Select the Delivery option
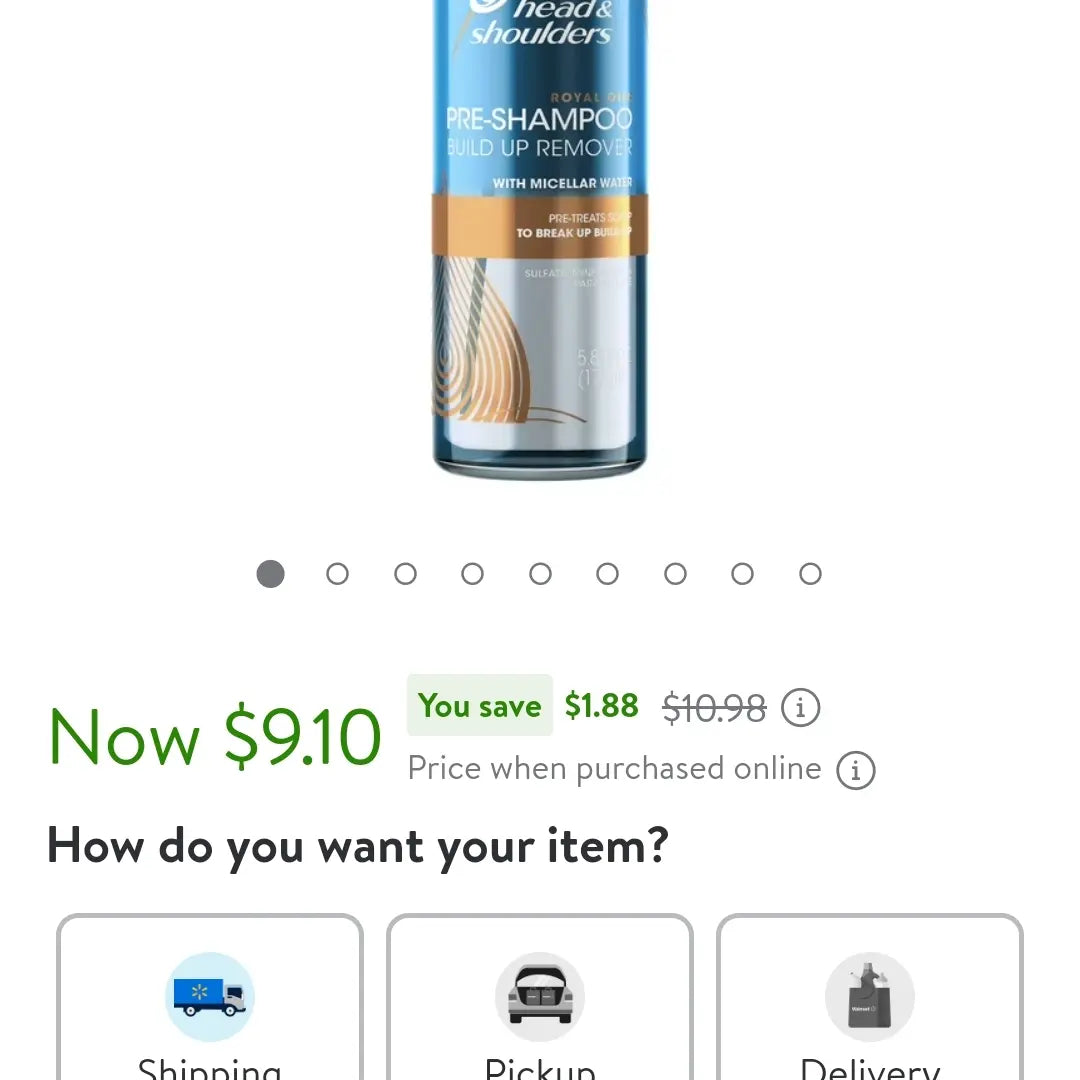The image size is (1080, 1080). pos(870,1000)
